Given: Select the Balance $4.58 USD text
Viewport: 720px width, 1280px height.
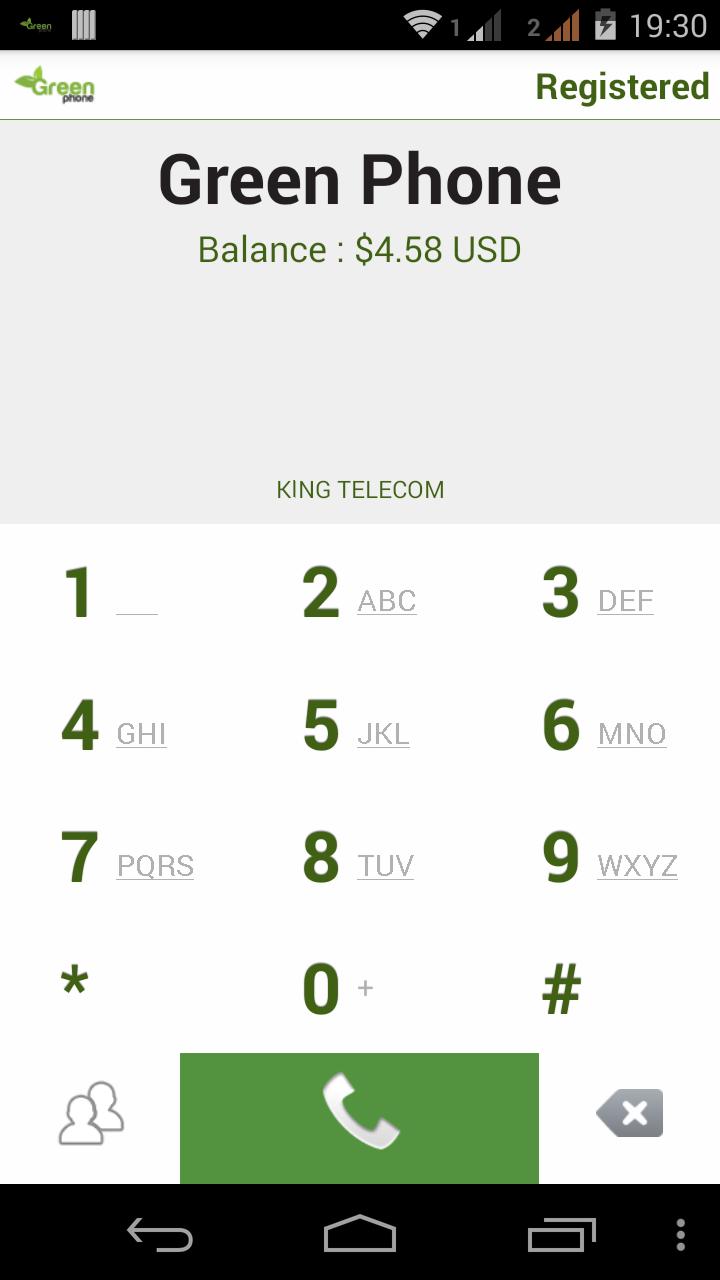Looking at the screenshot, I should (359, 249).
